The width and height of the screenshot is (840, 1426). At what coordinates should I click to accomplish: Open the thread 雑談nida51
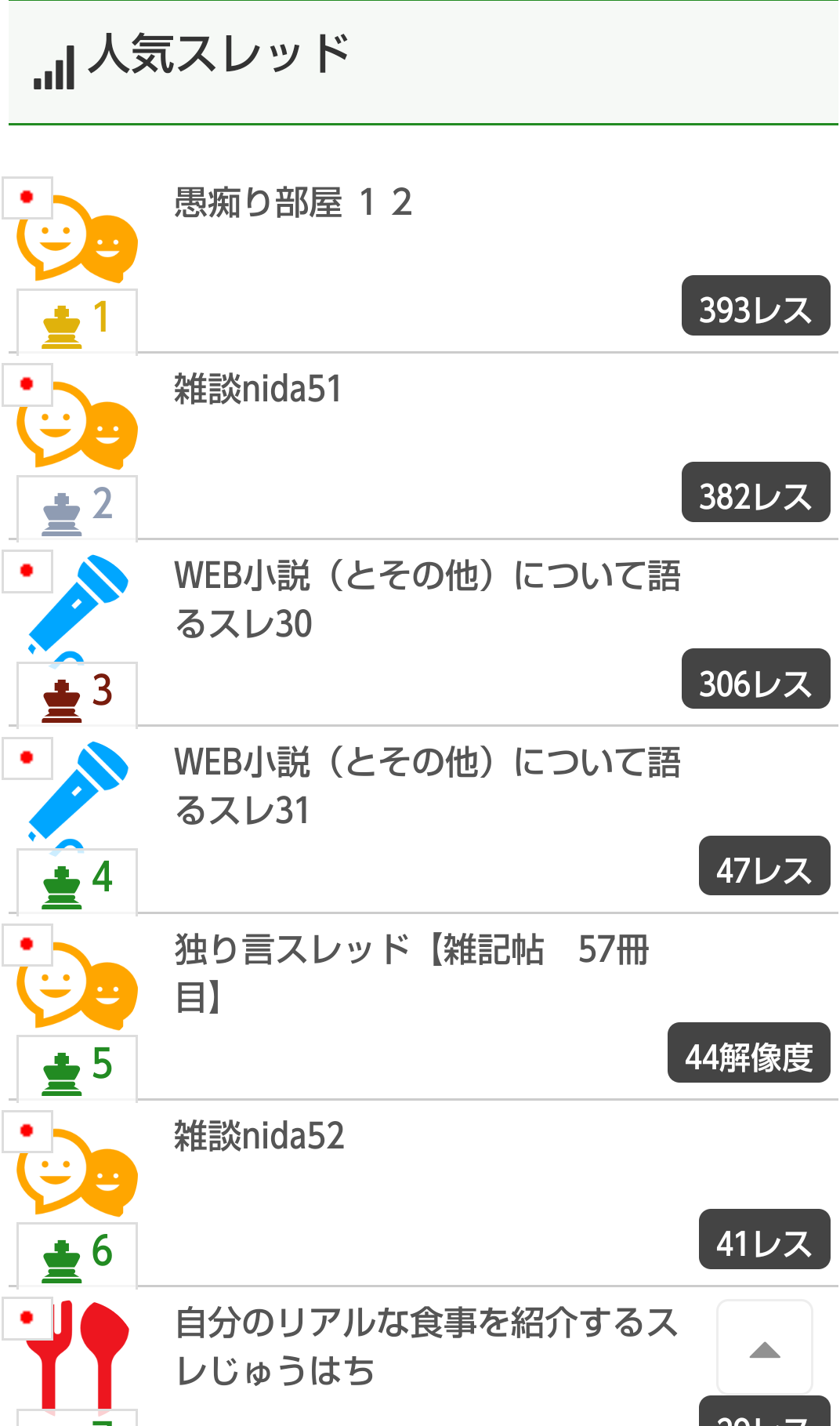[x=259, y=390]
